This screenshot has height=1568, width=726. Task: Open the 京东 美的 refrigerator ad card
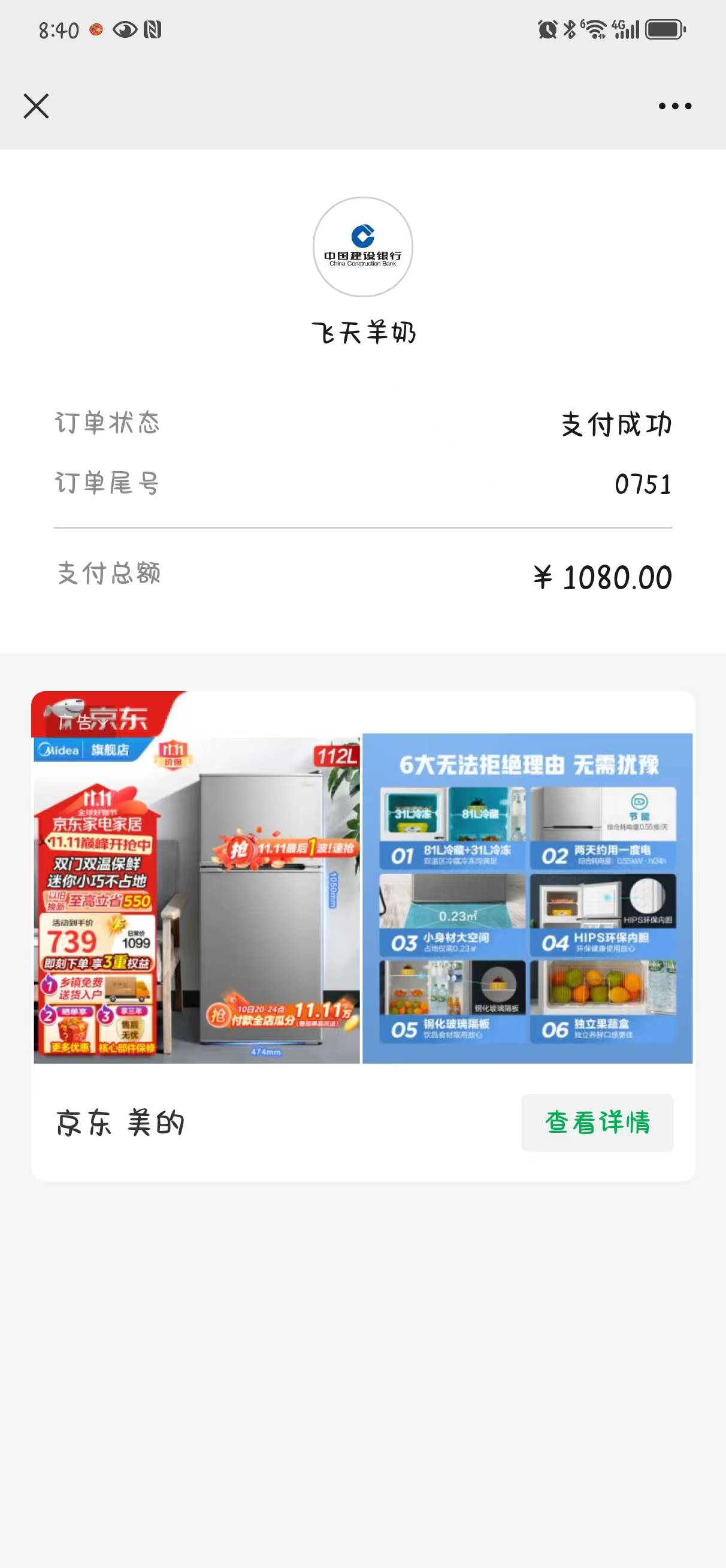click(x=362, y=898)
